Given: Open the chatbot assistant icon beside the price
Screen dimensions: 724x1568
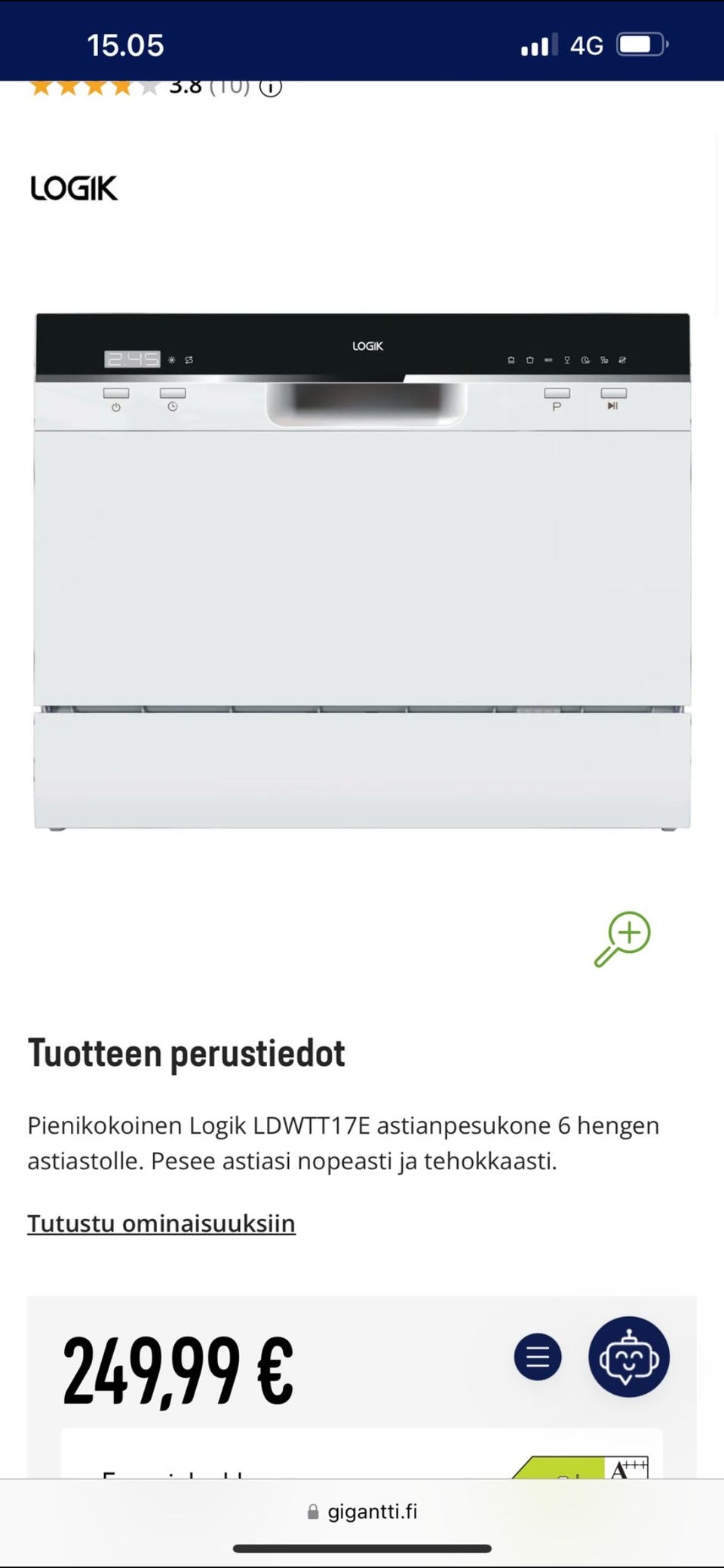Looking at the screenshot, I should [x=629, y=1357].
